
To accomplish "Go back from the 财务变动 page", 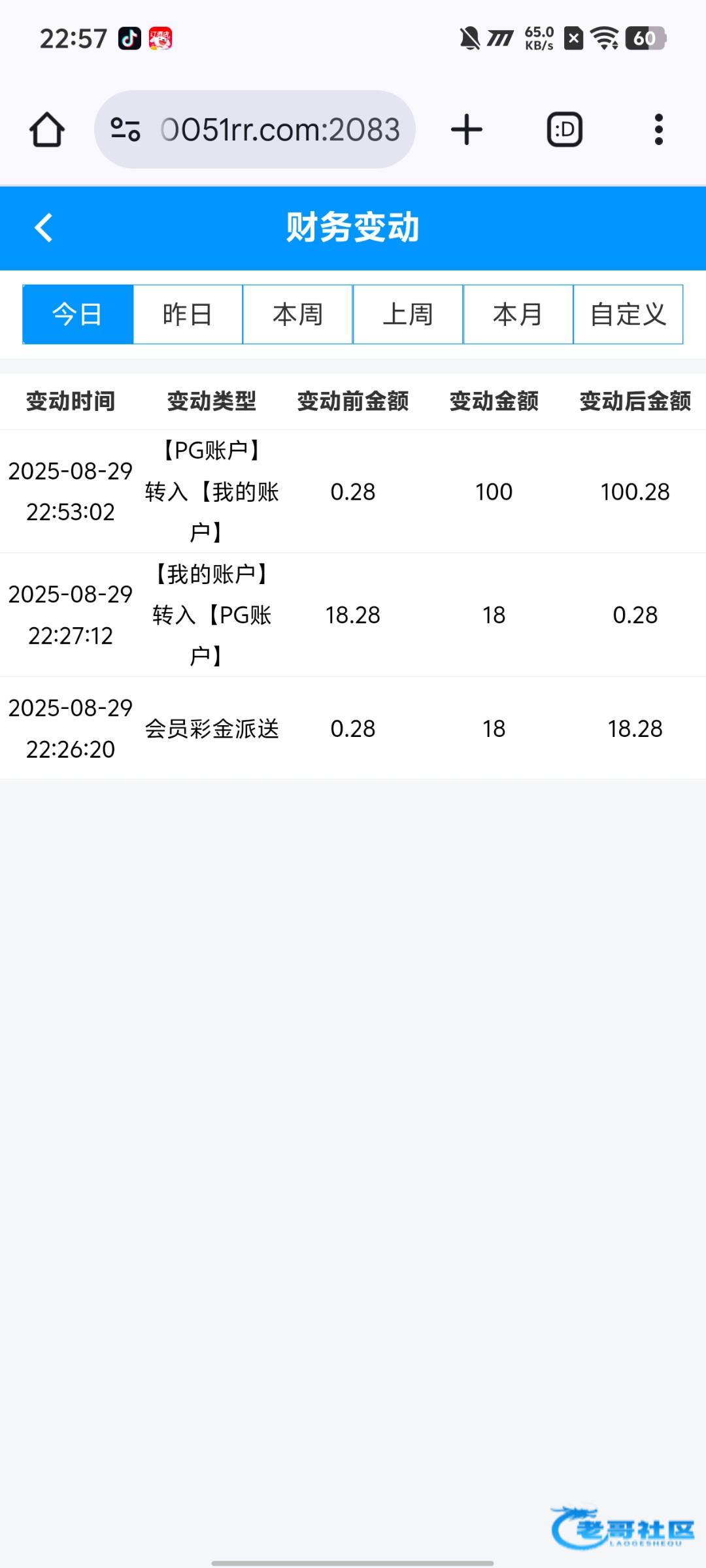I will pos(44,227).
